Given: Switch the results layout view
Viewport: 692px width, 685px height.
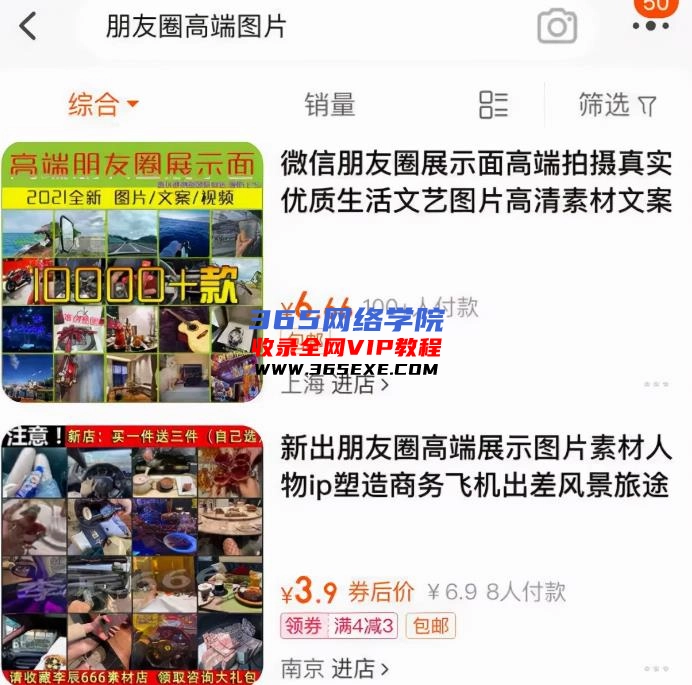Looking at the screenshot, I should (x=493, y=104).
